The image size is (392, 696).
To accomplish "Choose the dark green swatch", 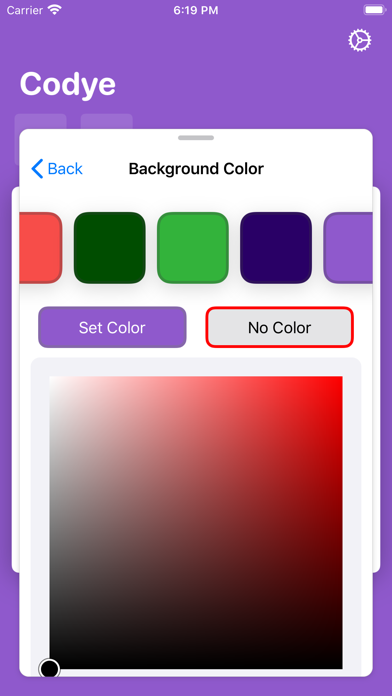I will point(110,248).
